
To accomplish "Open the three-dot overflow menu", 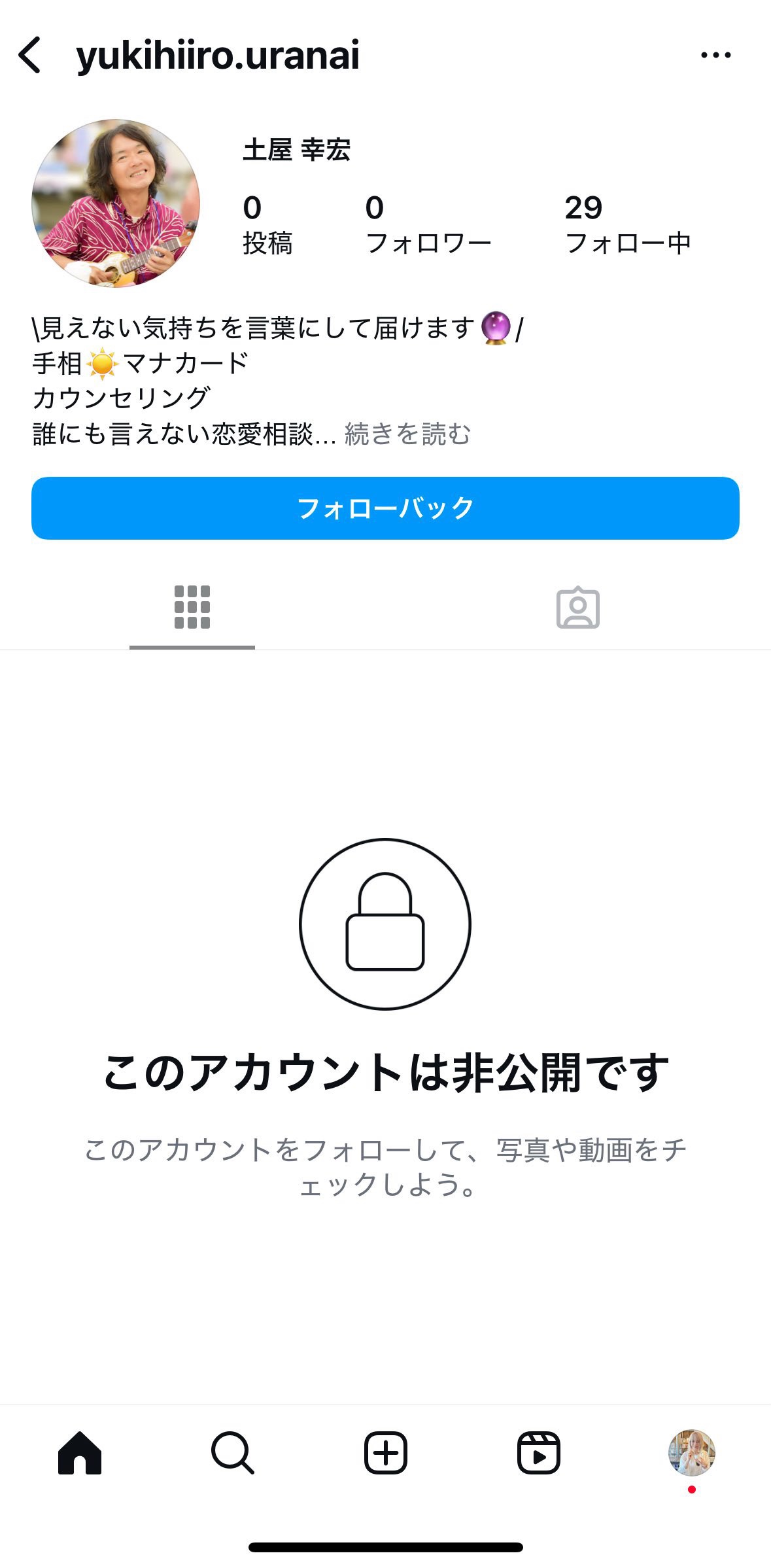I will pos(715,55).
